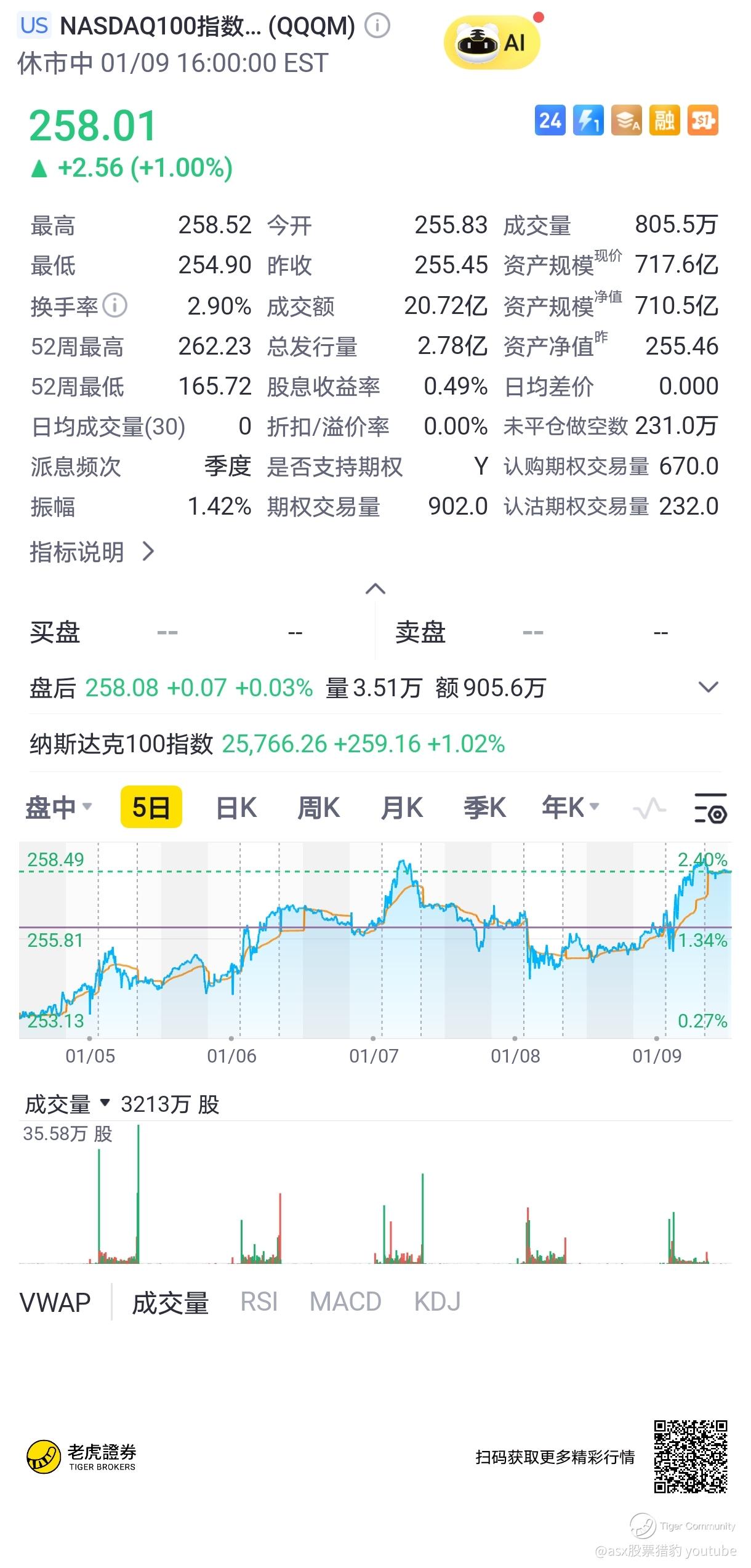Open 指标说明 indicator explanations
Image resolution: width=751 pixels, height=1568 pixels.
point(92,552)
